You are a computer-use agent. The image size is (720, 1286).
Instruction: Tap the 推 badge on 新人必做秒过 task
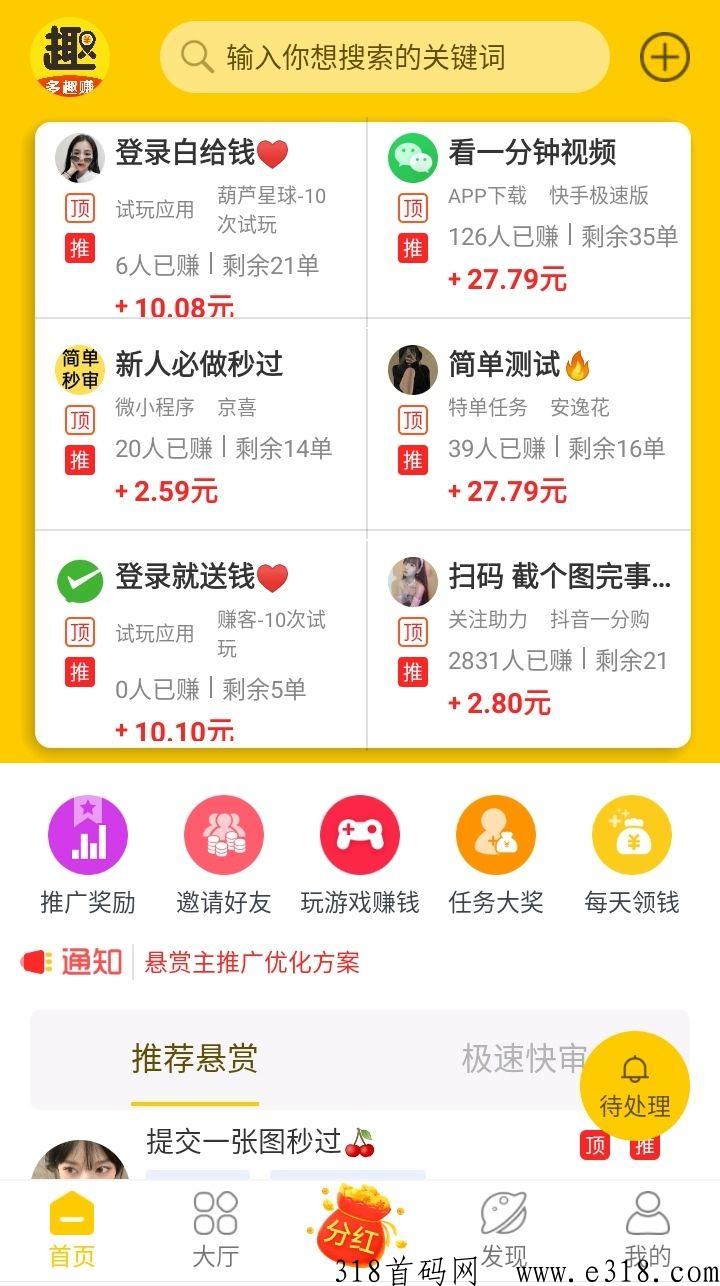click(x=79, y=460)
